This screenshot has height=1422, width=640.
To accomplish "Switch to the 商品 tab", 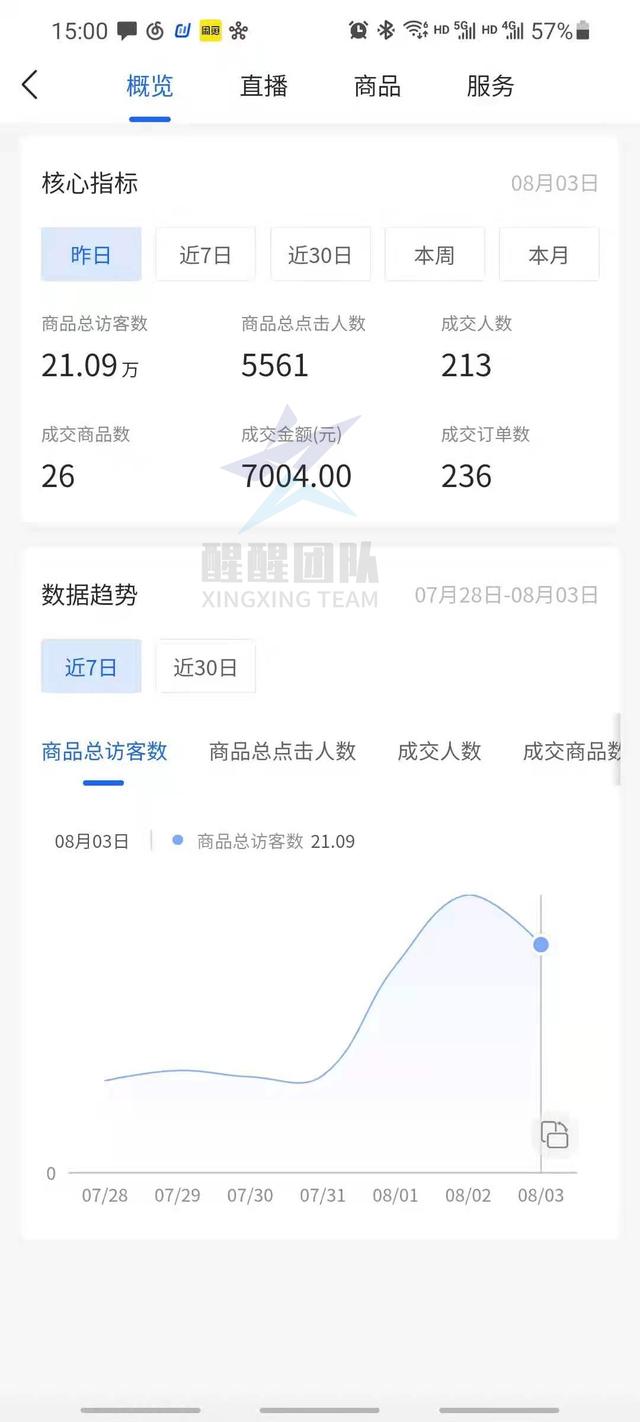I will click(377, 86).
